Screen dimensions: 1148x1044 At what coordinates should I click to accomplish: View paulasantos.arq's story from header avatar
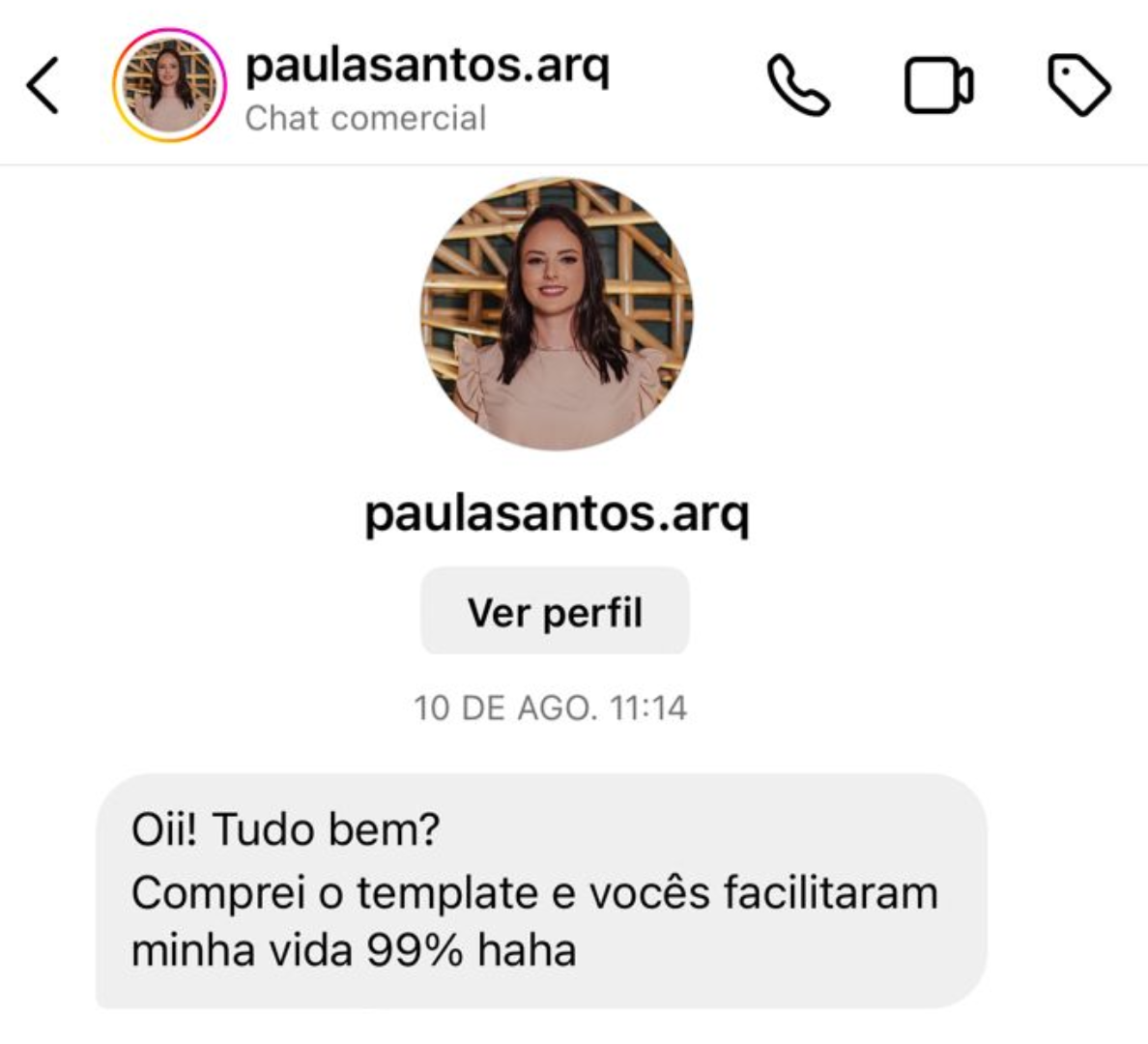click(169, 85)
